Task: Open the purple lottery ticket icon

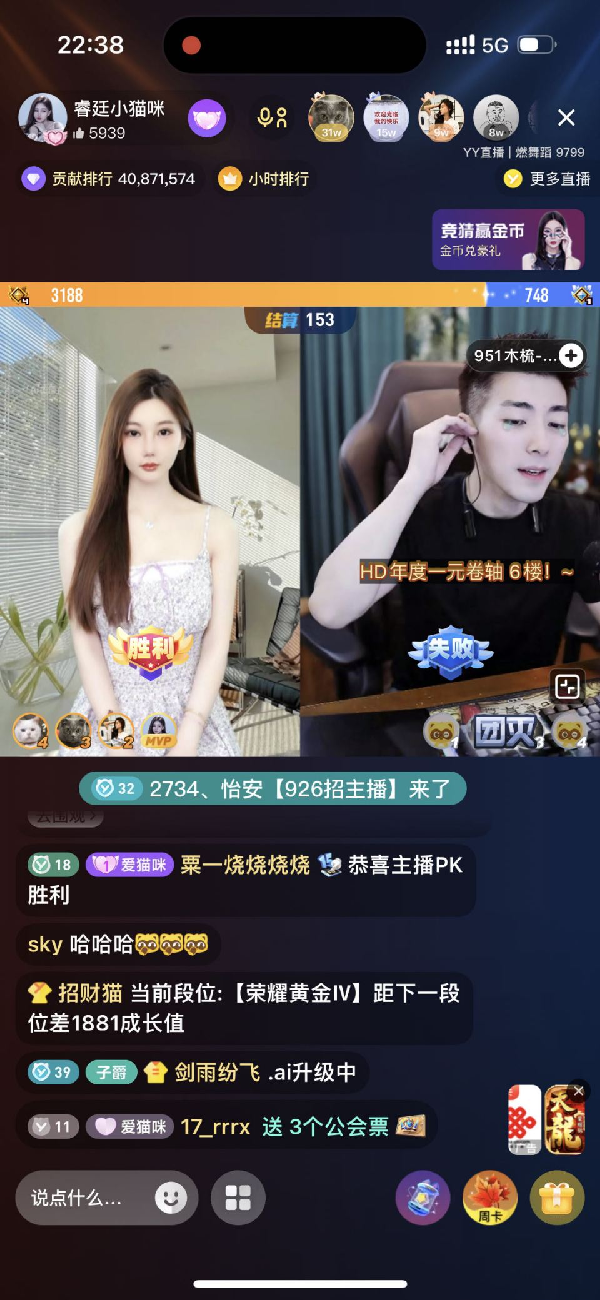Action: point(423,1197)
